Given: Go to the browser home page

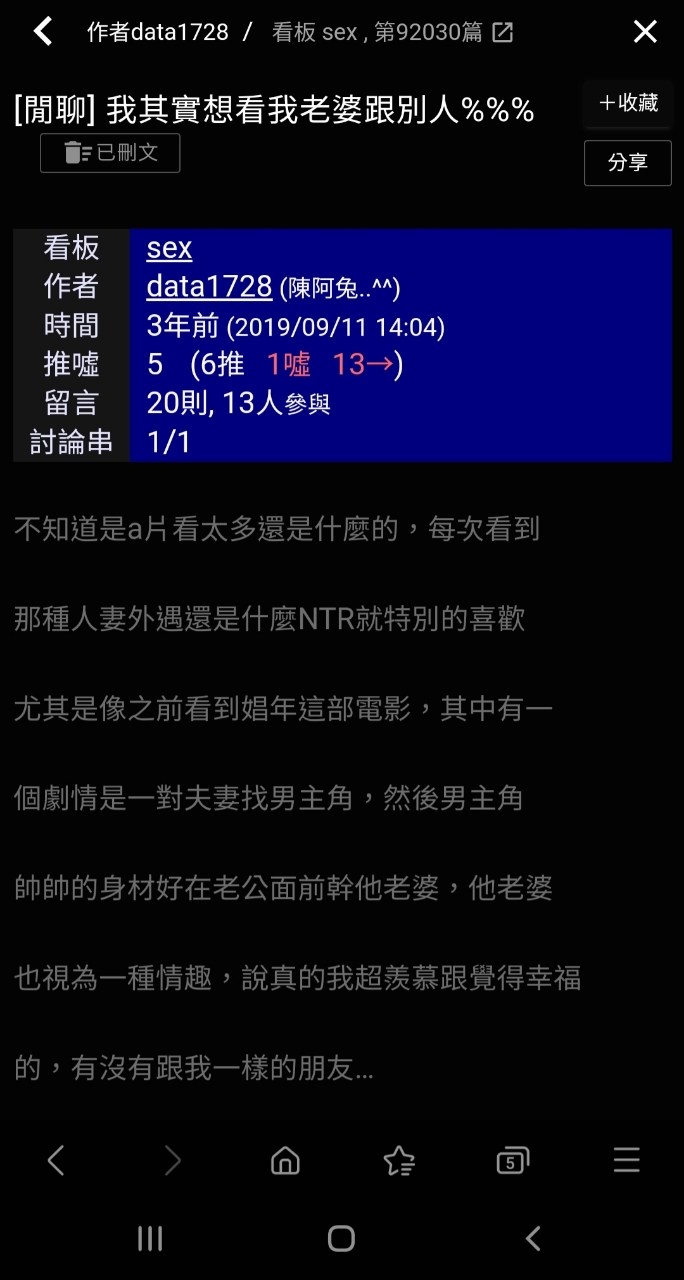Looking at the screenshot, I should (286, 1160).
